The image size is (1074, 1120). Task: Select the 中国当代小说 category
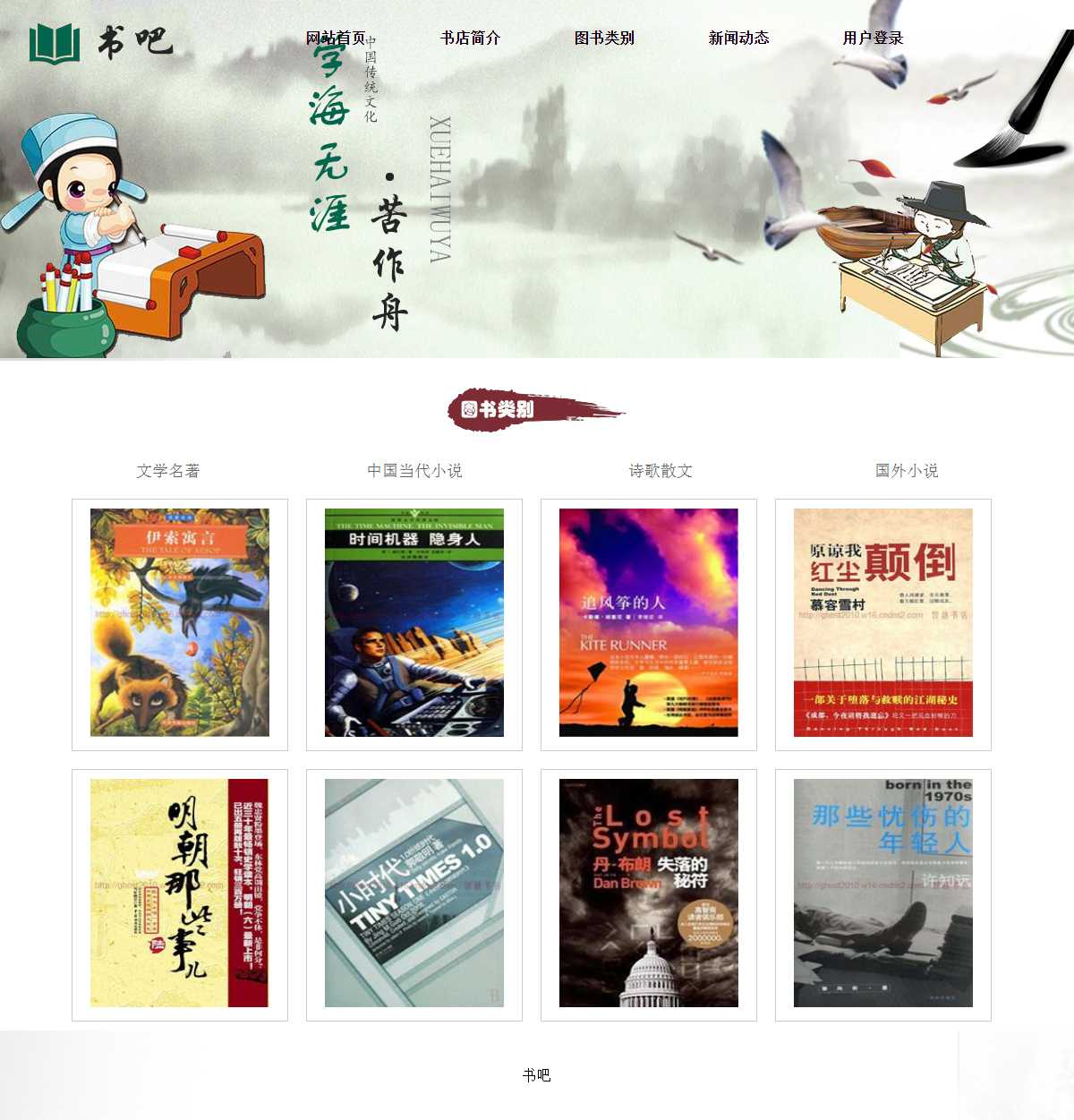pyautogui.click(x=414, y=470)
